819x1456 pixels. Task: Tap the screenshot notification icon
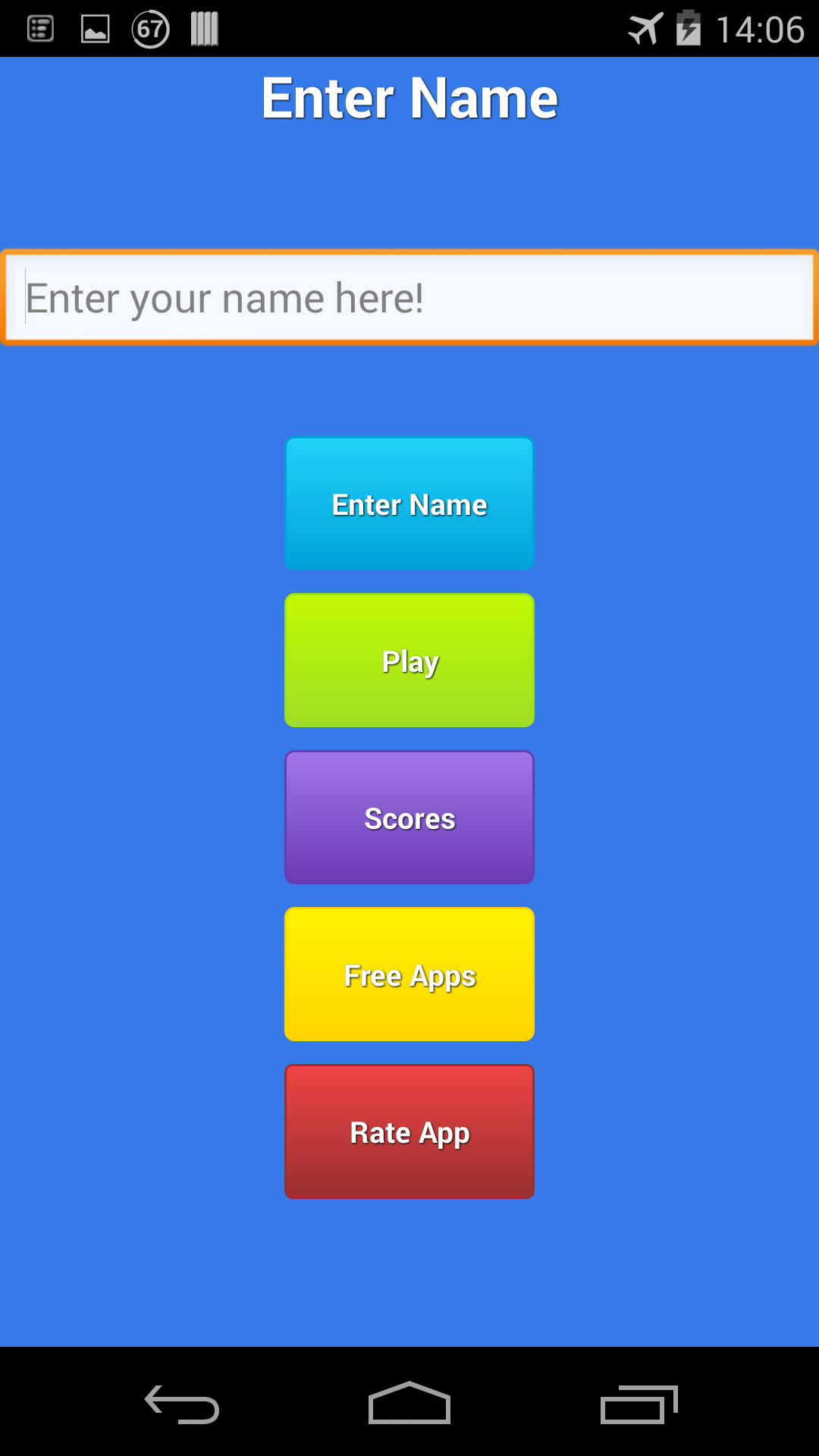(95, 28)
